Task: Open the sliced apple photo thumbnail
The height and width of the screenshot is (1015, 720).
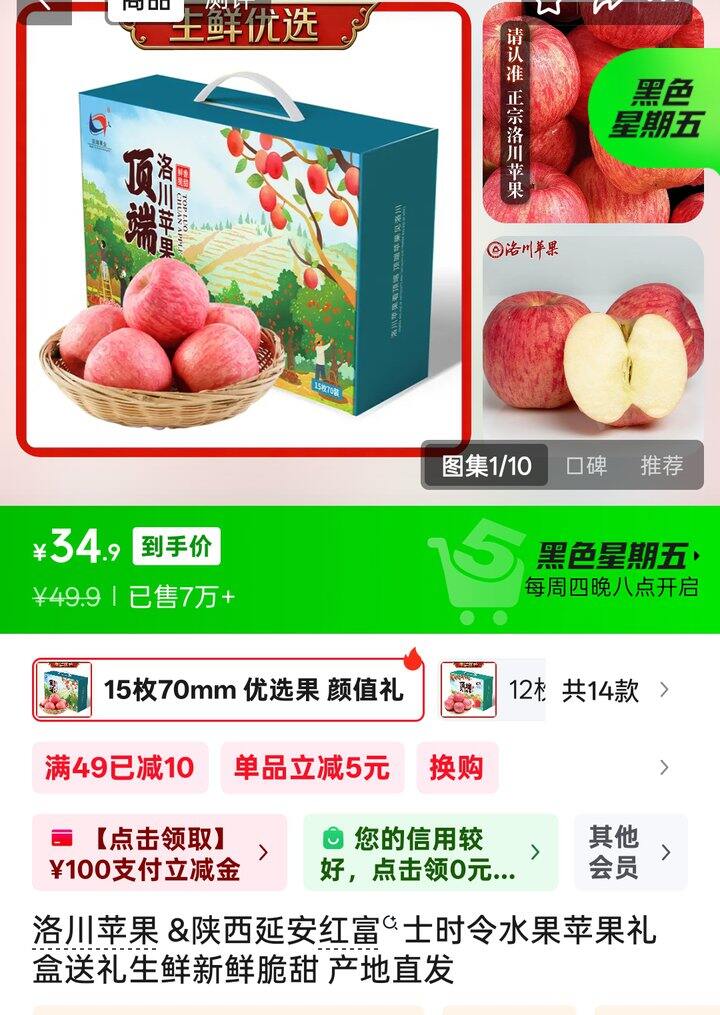Action: 593,337
